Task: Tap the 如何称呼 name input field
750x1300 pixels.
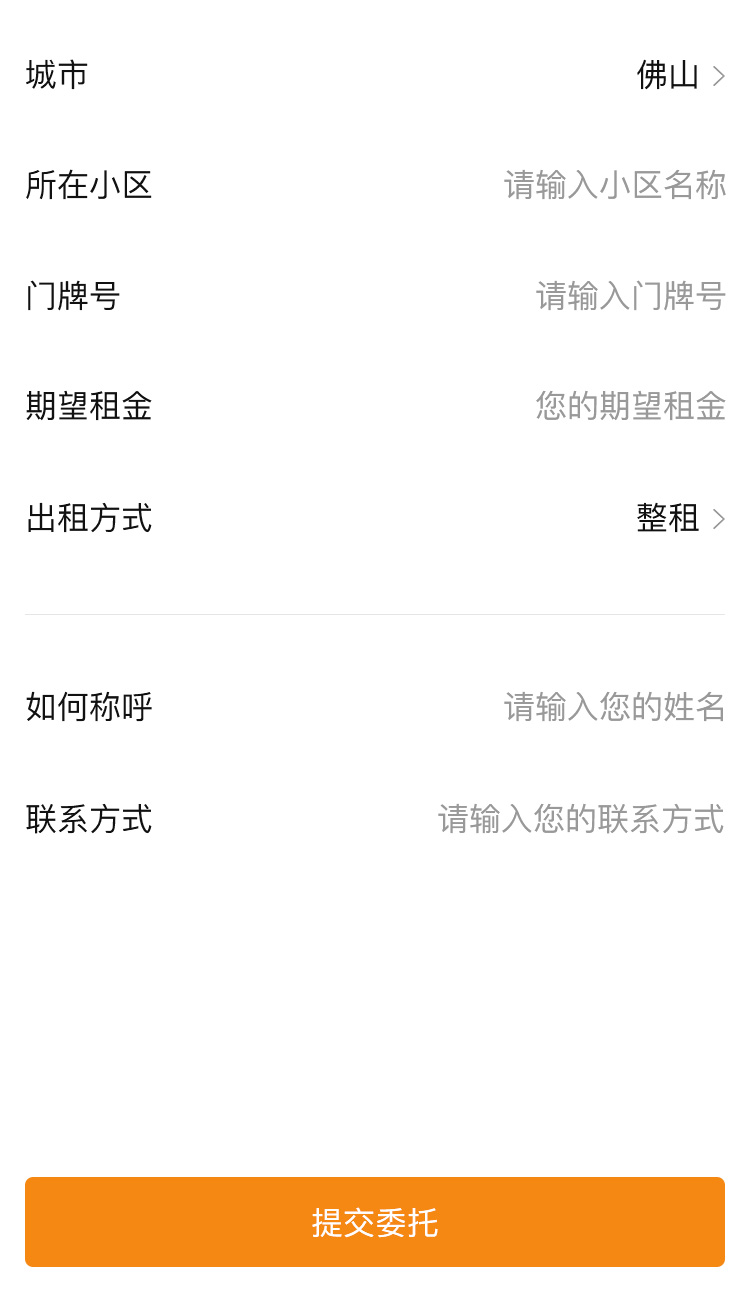Action: click(614, 707)
